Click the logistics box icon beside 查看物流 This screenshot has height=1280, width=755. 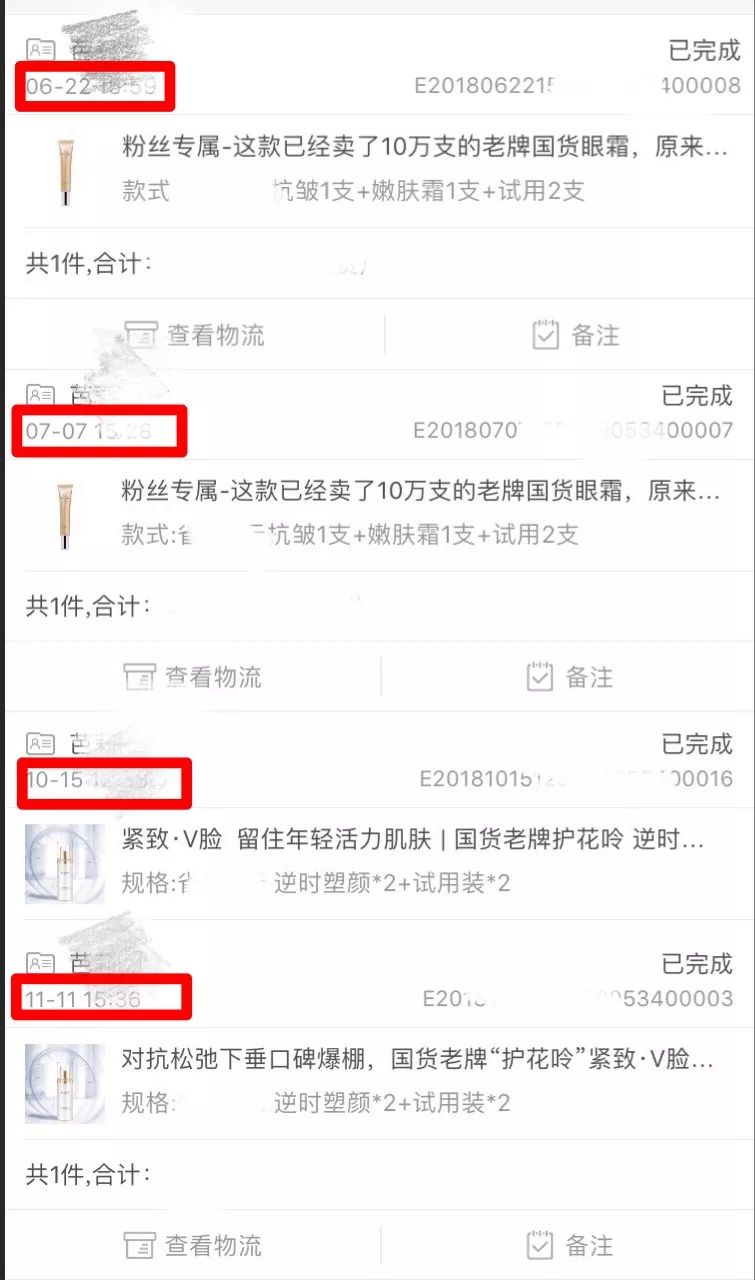point(139,336)
